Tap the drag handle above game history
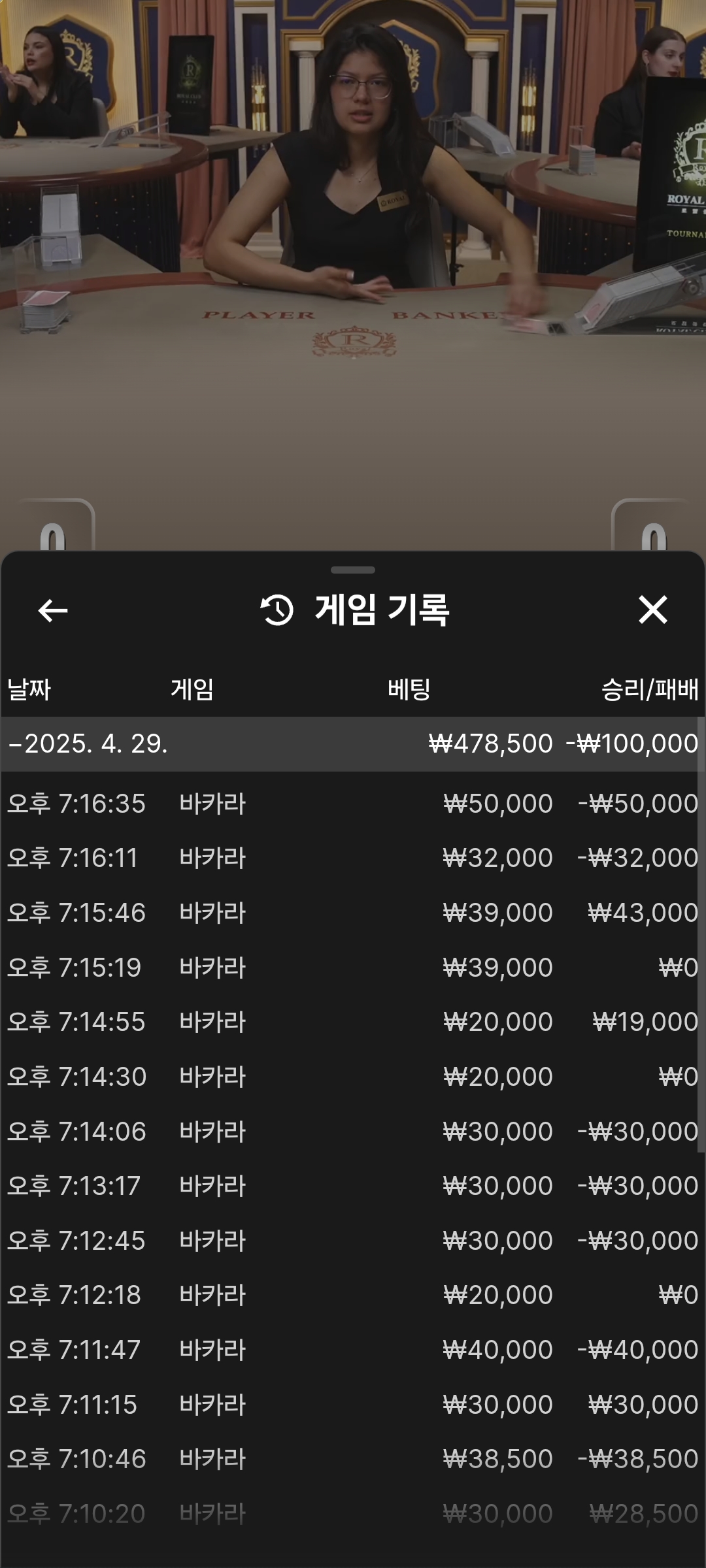Viewport: 706px width, 1568px height. tap(353, 570)
